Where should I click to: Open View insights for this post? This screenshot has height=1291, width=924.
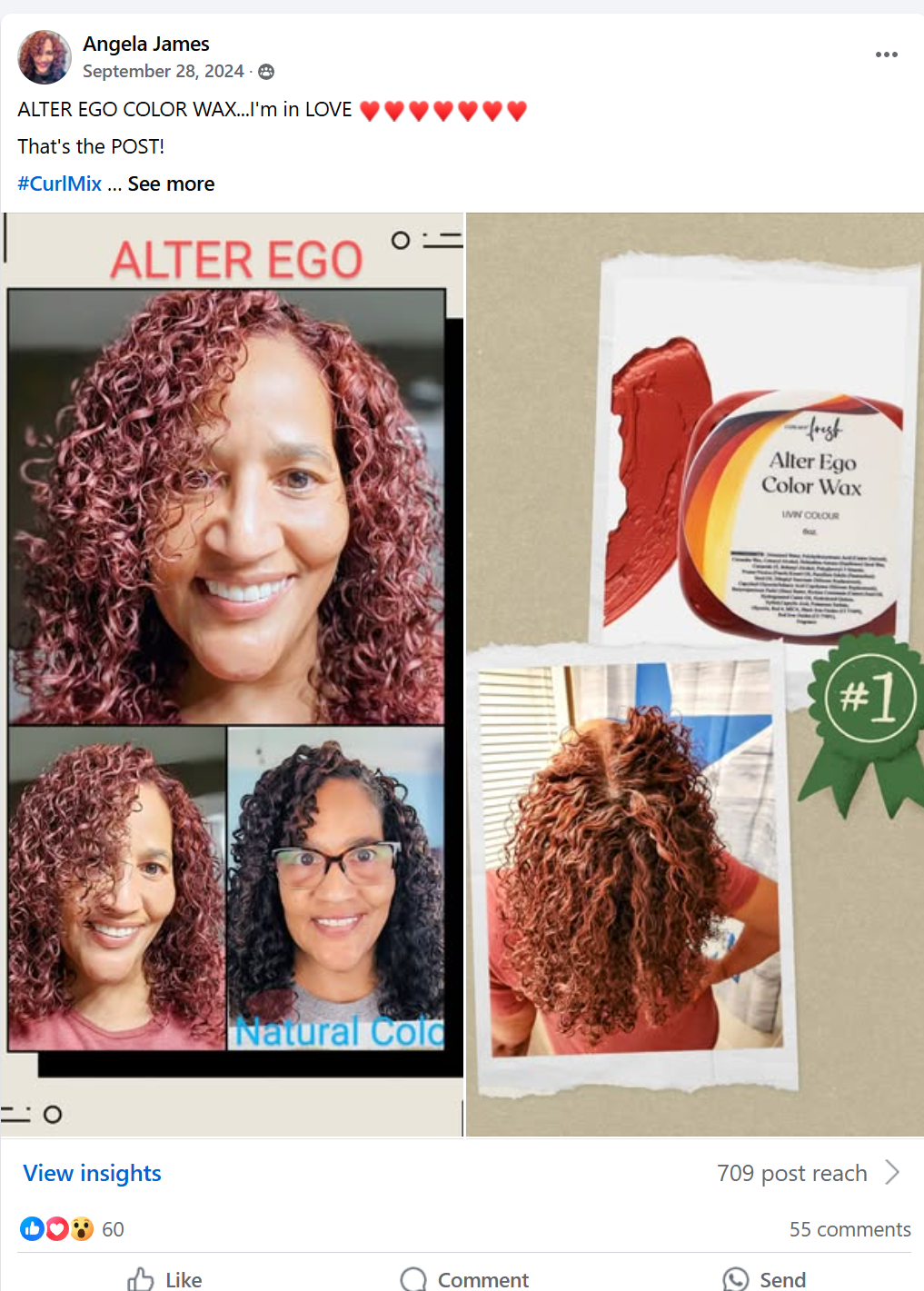click(93, 1173)
